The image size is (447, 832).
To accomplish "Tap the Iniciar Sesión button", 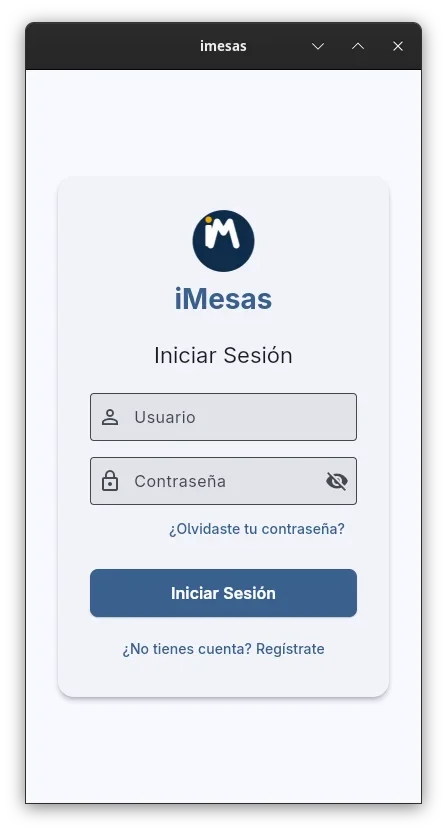I will point(223,593).
